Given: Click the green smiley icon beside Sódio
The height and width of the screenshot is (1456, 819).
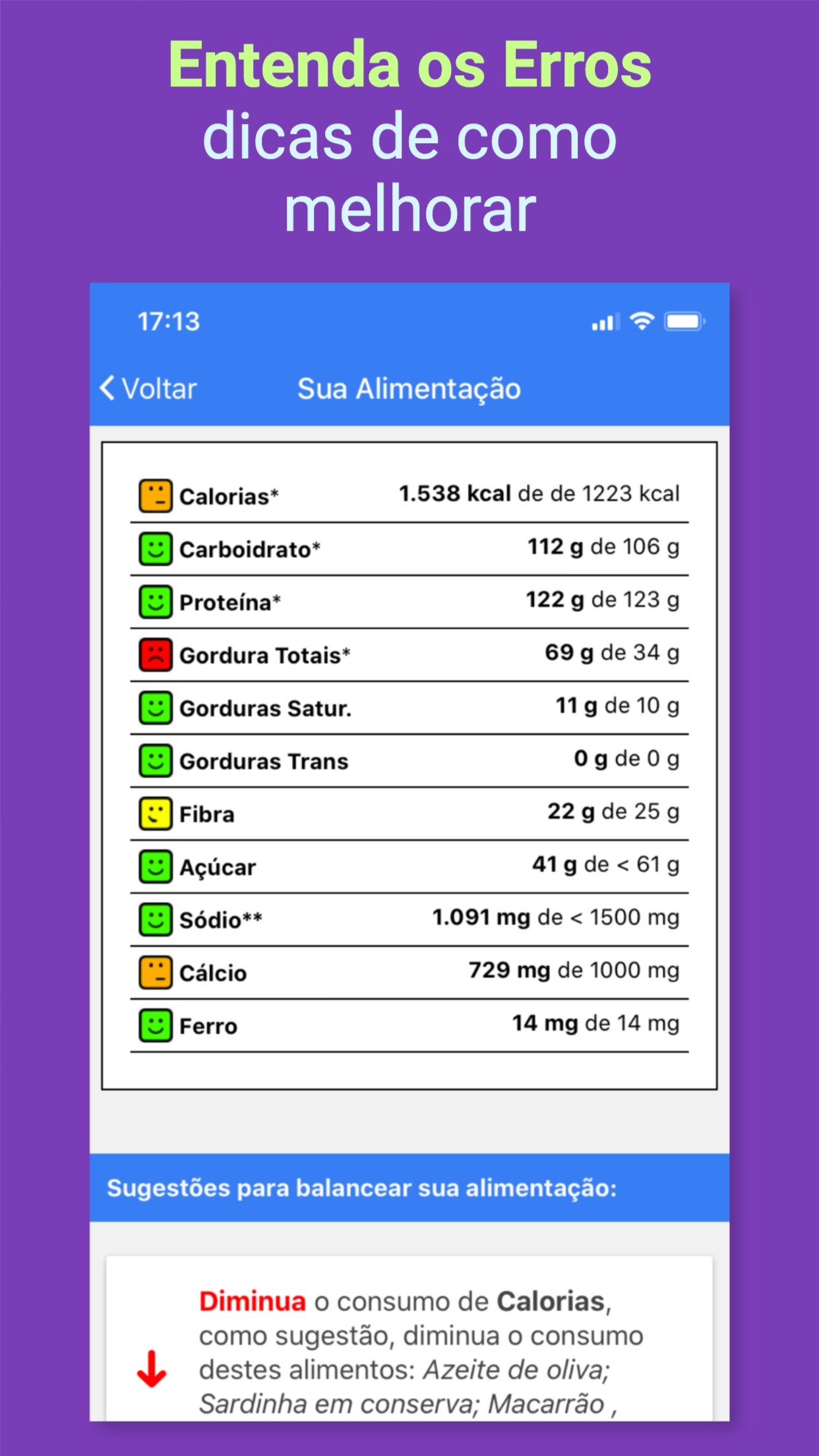Looking at the screenshot, I should coord(156,918).
